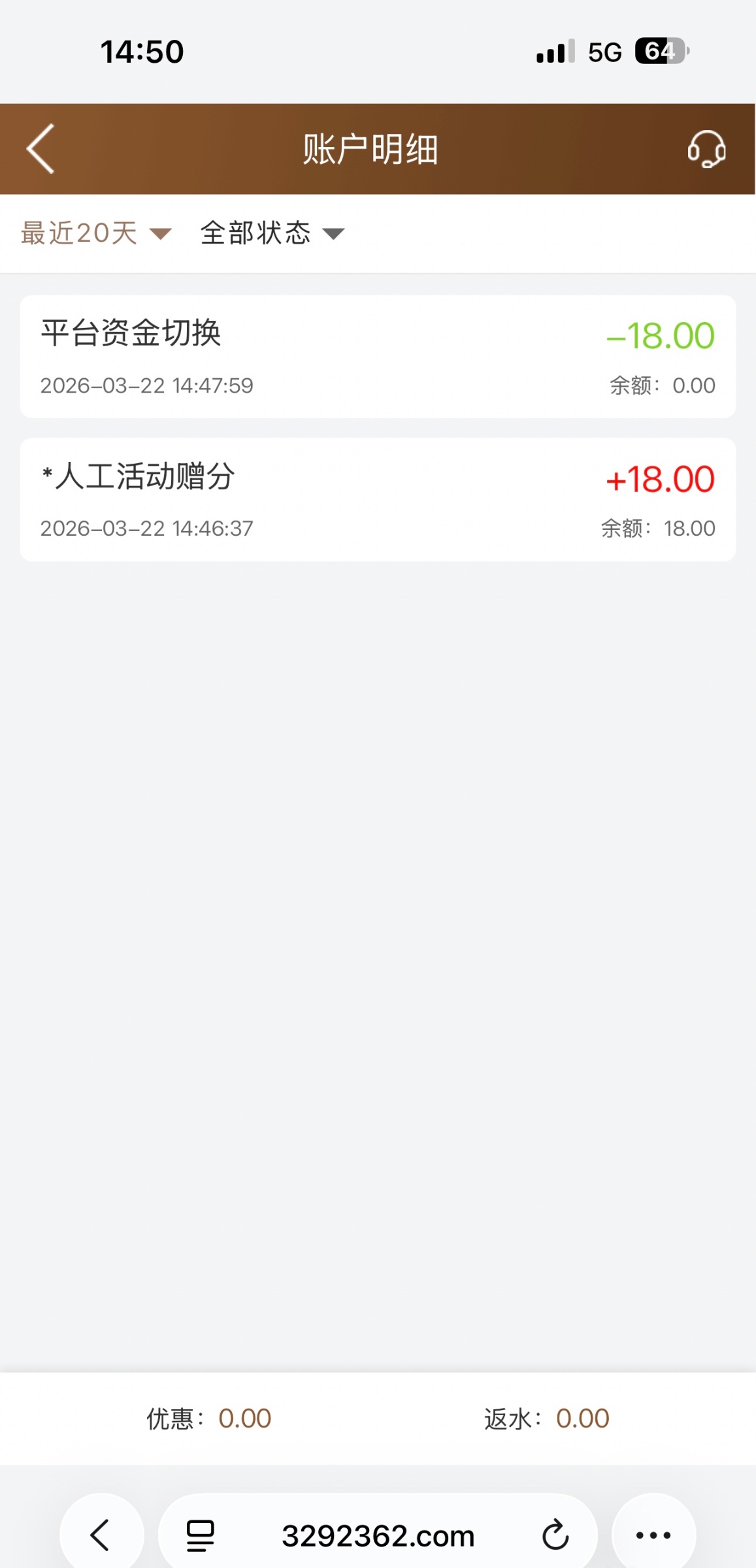Screen dimensions: 756x1568
Task: Reload the page in the browser
Action: click(555, 1535)
